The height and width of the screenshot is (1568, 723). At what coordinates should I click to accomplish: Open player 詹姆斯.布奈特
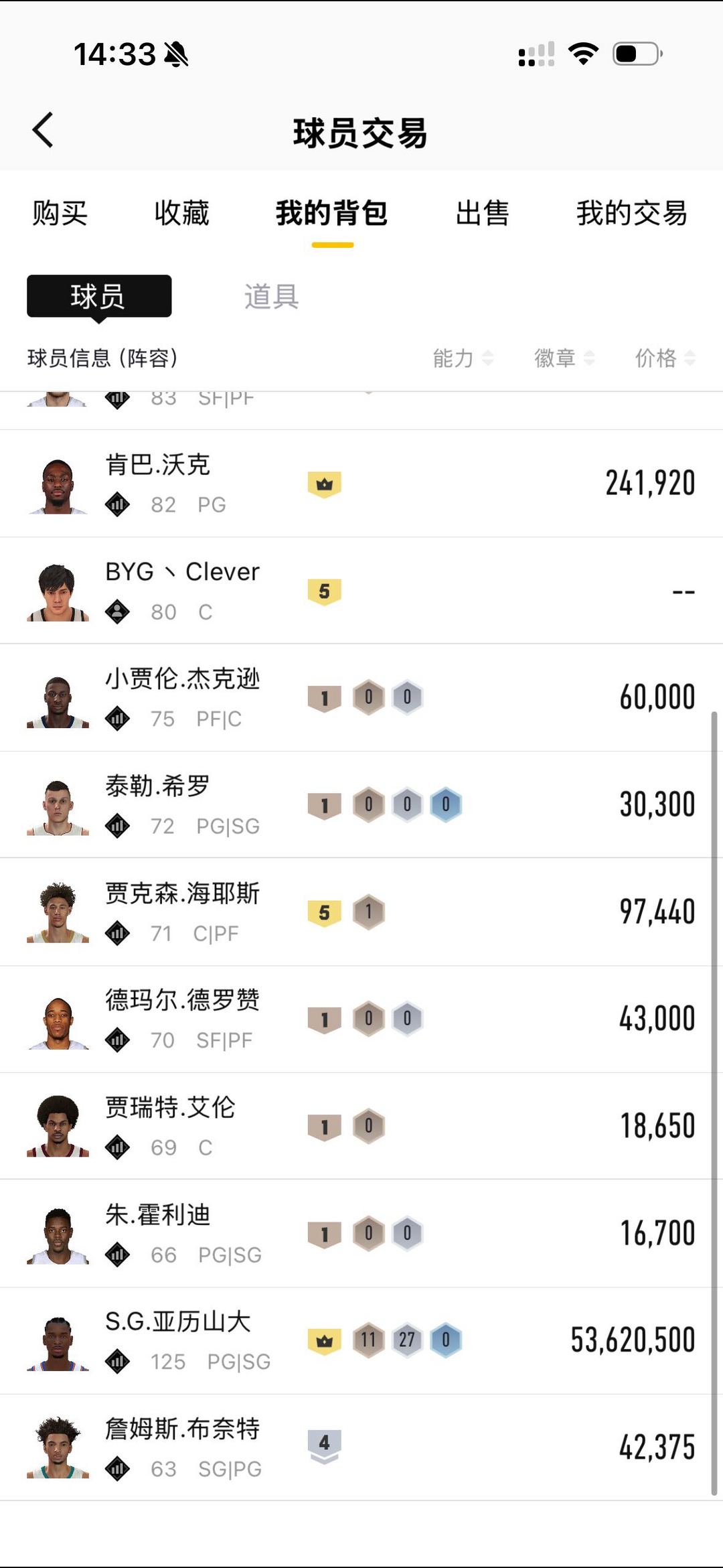(x=182, y=1429)
